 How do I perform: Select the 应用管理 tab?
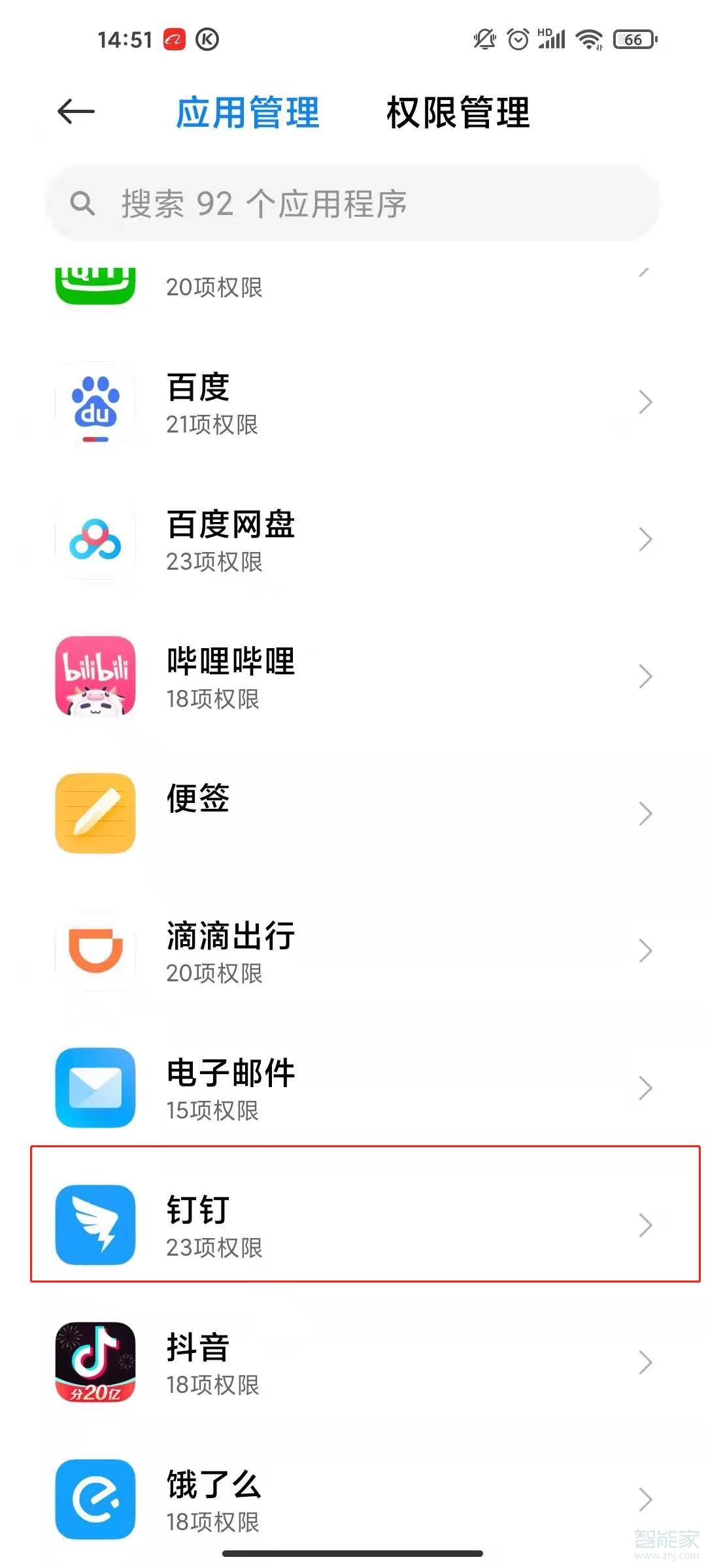248,112
